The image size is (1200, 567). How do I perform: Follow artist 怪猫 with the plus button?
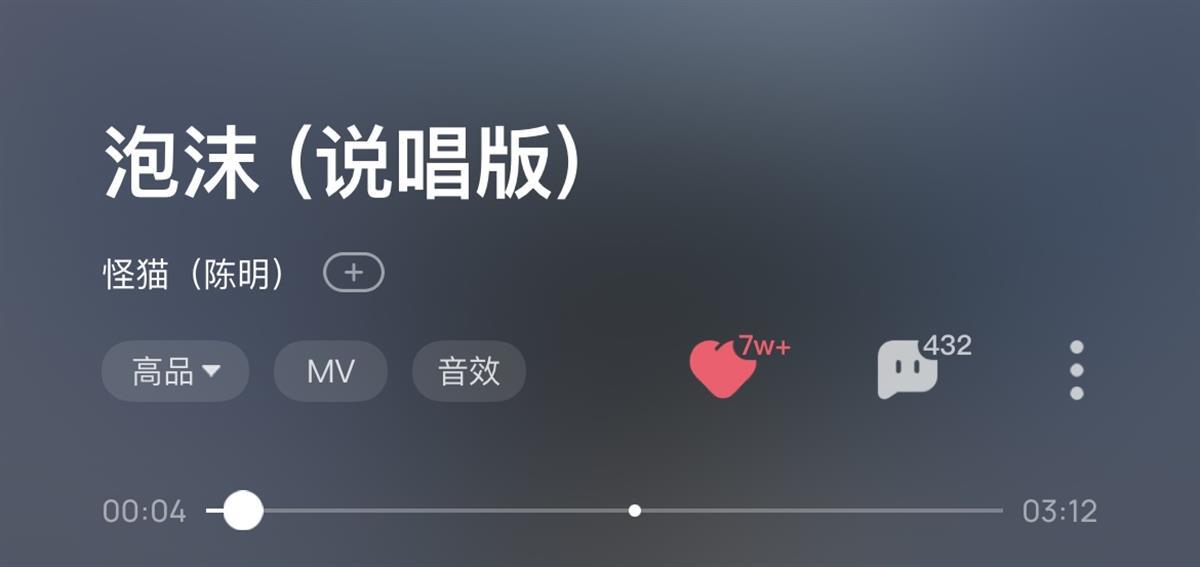coord(353,273)
